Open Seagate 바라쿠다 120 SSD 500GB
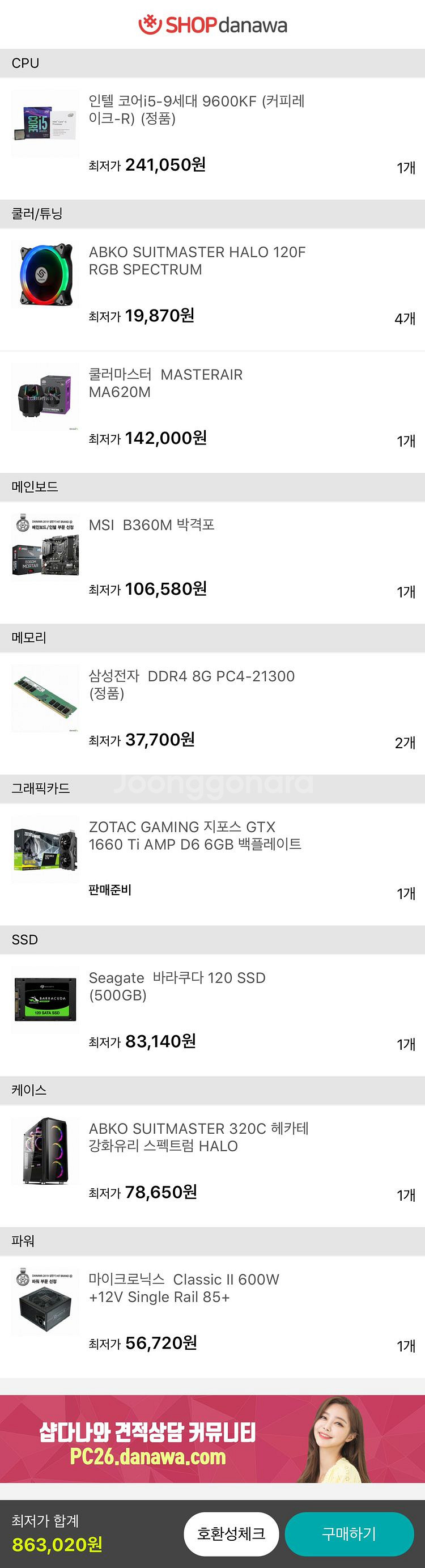Viewport: 425px width, 1568px height. click(177, 986)
